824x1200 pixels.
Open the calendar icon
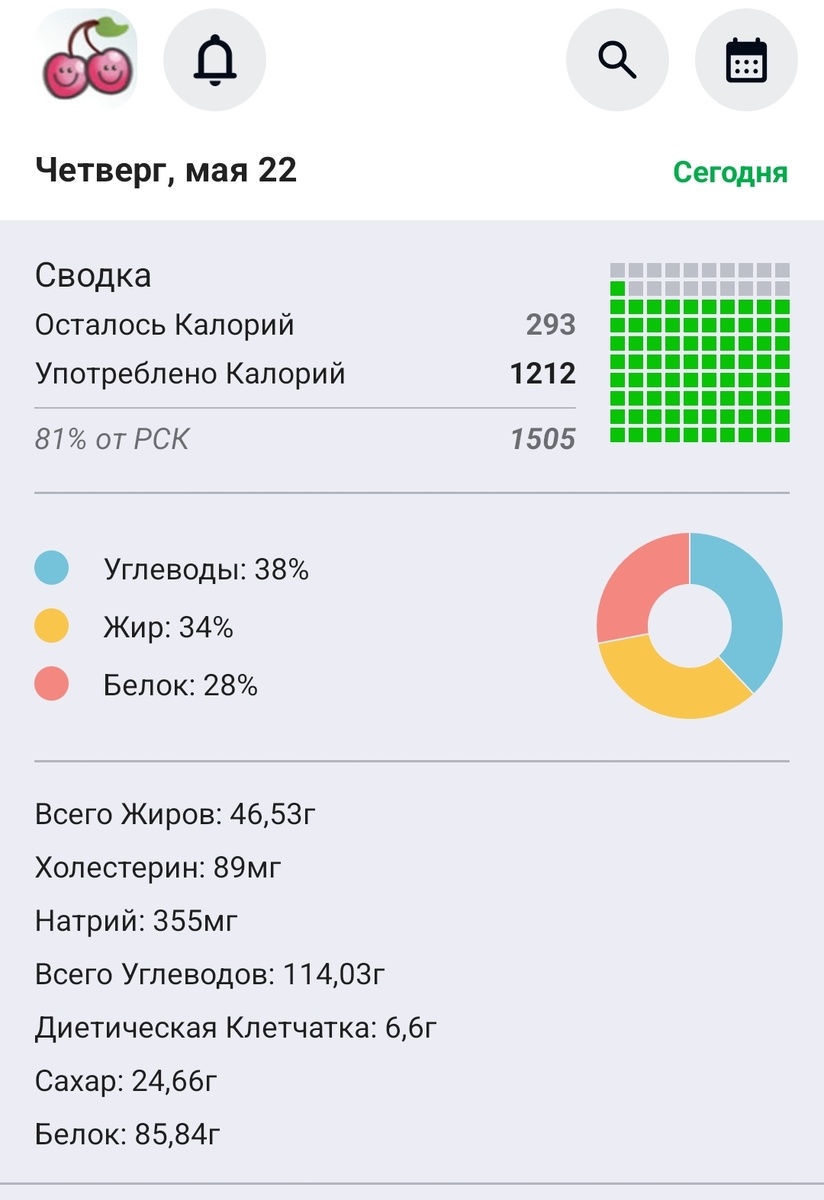coord(745,60)
